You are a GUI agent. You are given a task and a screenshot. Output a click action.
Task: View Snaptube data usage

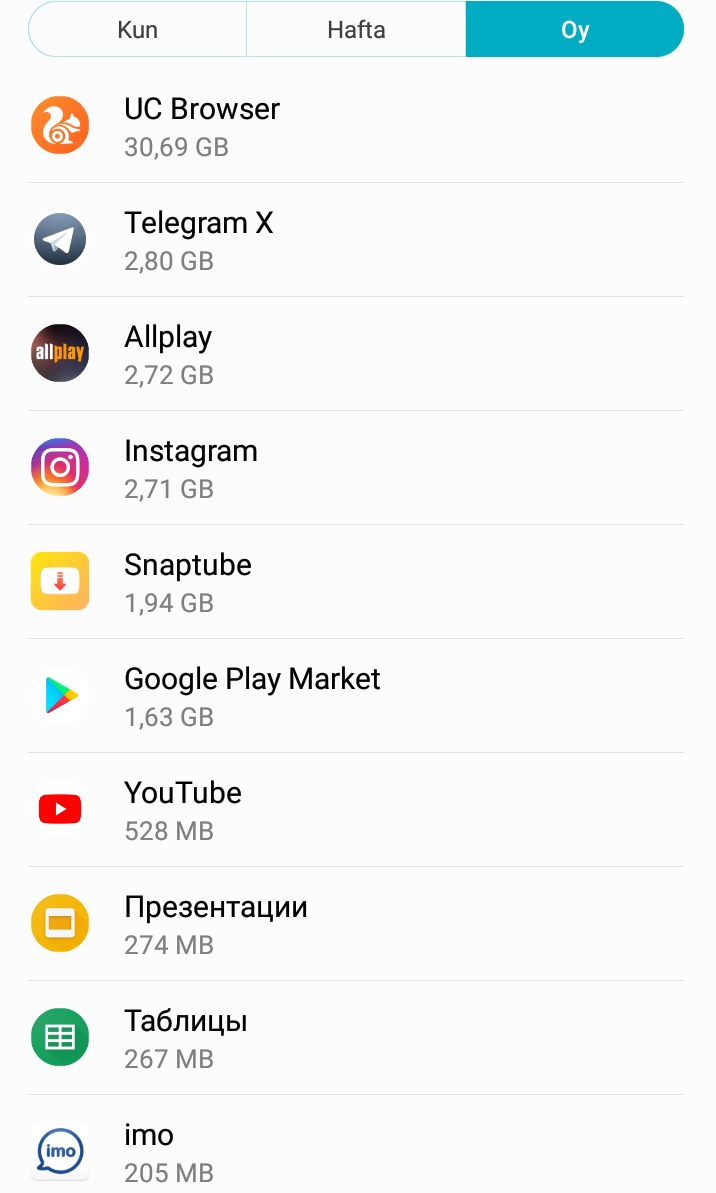click(x=356, y=582)
